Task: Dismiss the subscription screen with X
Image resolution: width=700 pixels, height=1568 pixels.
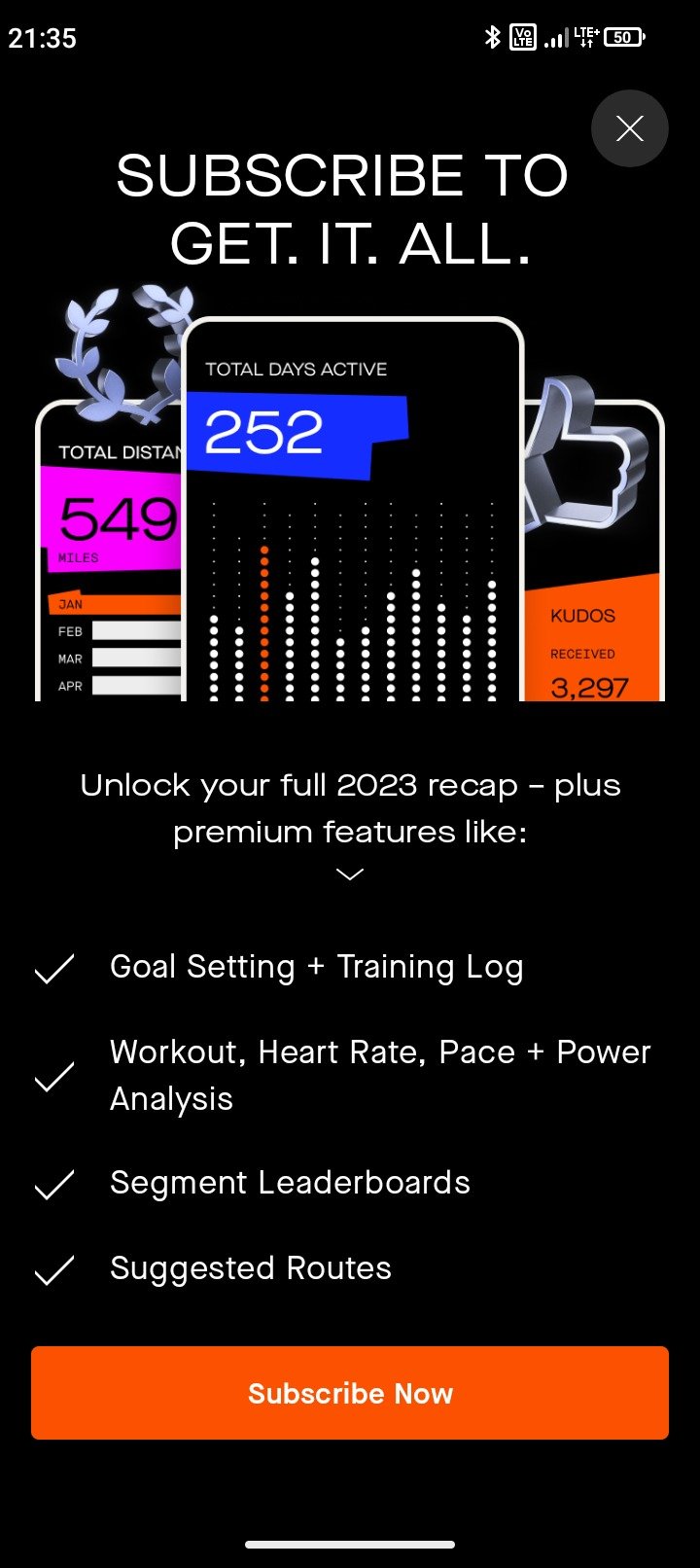Action: 630,128
